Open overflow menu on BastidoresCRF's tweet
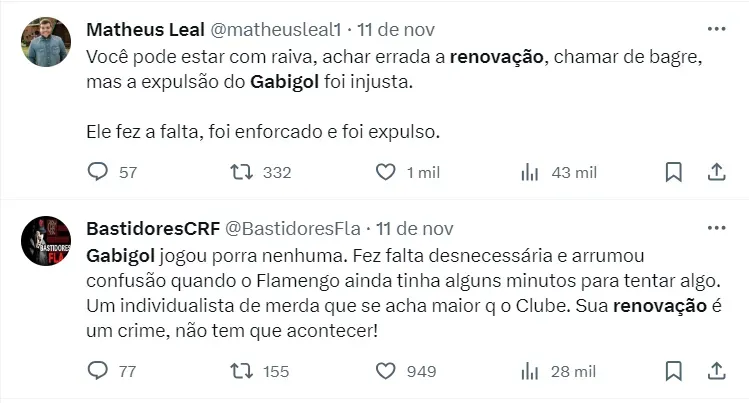This screenshot has height=403, width=749. point(716,227)
